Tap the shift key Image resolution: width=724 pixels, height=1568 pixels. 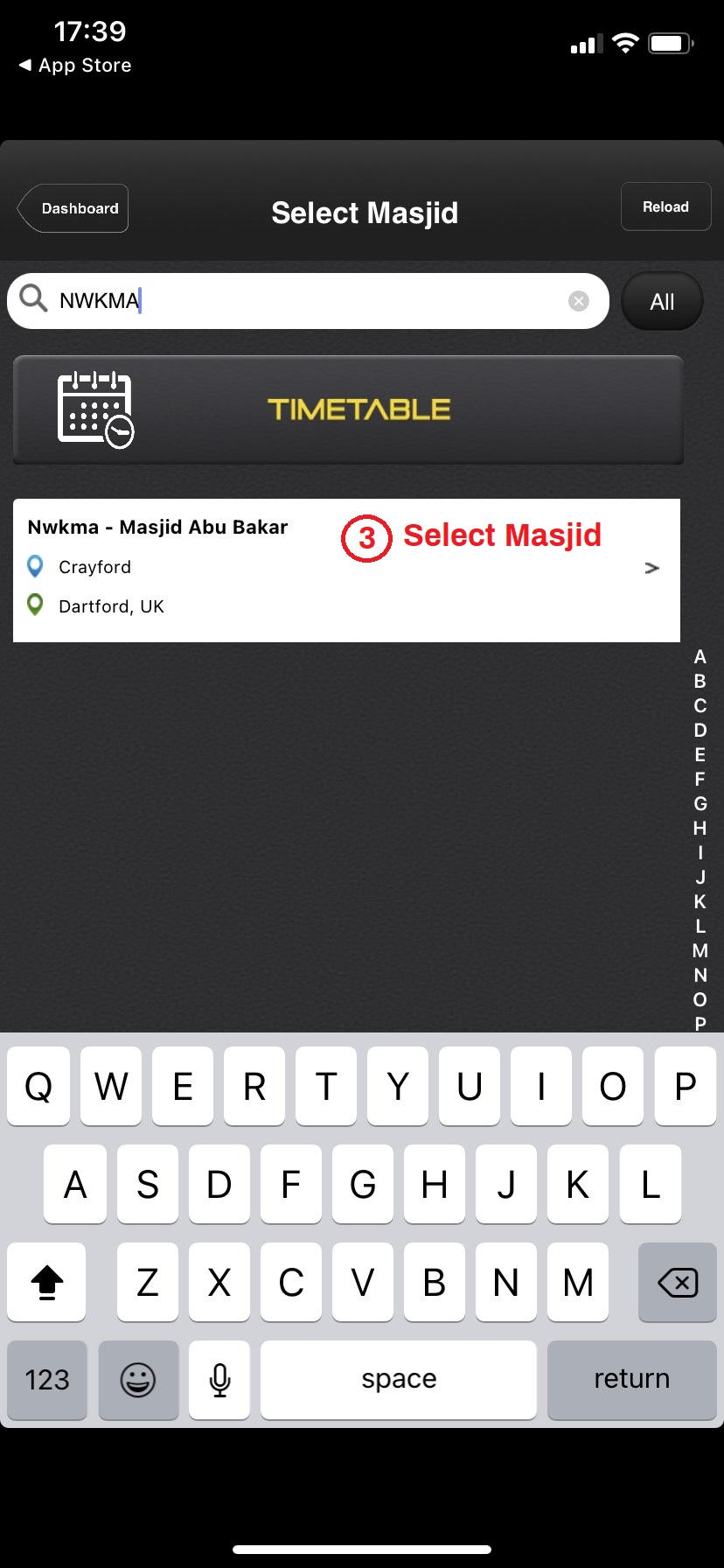(47, 1283)
